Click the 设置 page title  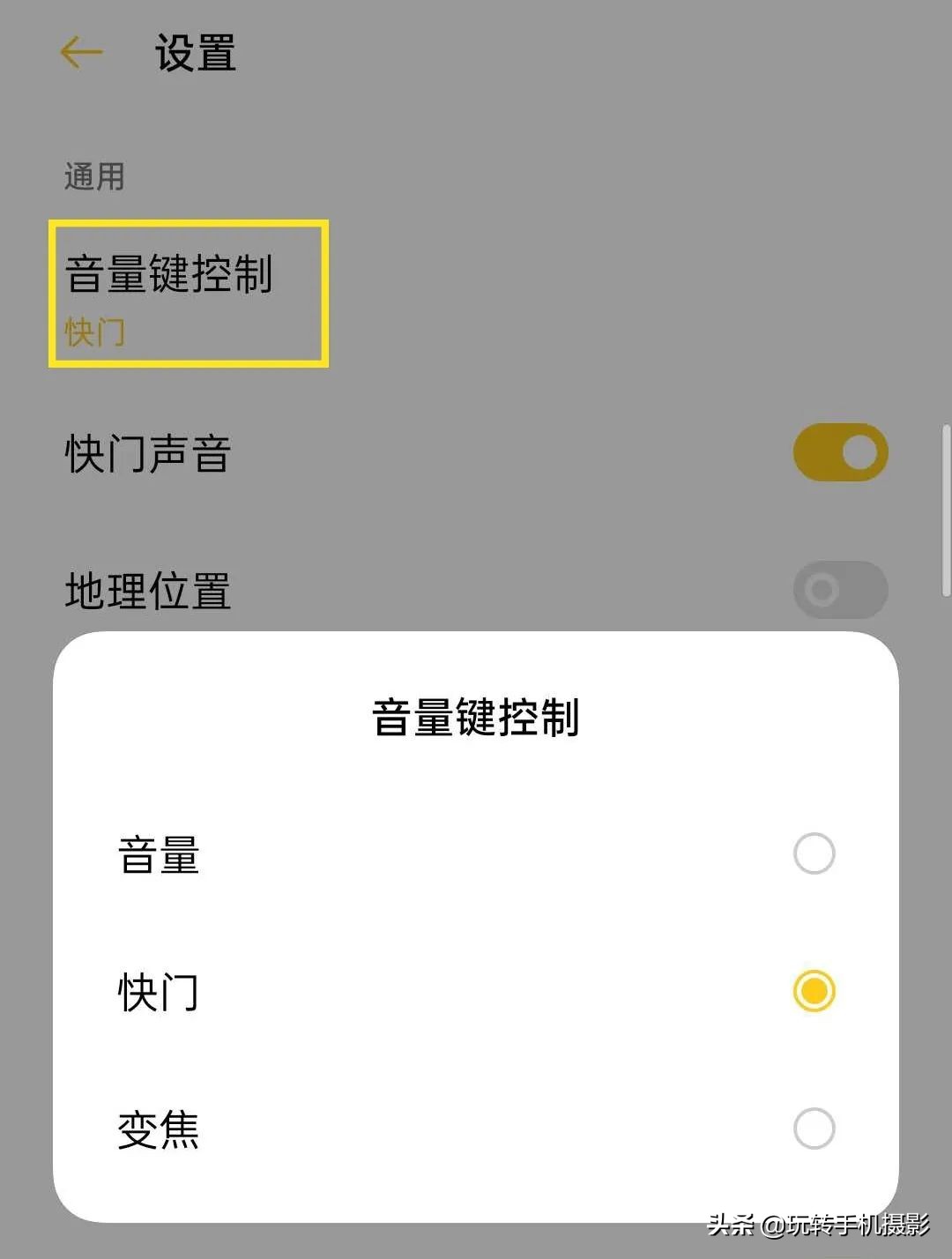(192, 53)
